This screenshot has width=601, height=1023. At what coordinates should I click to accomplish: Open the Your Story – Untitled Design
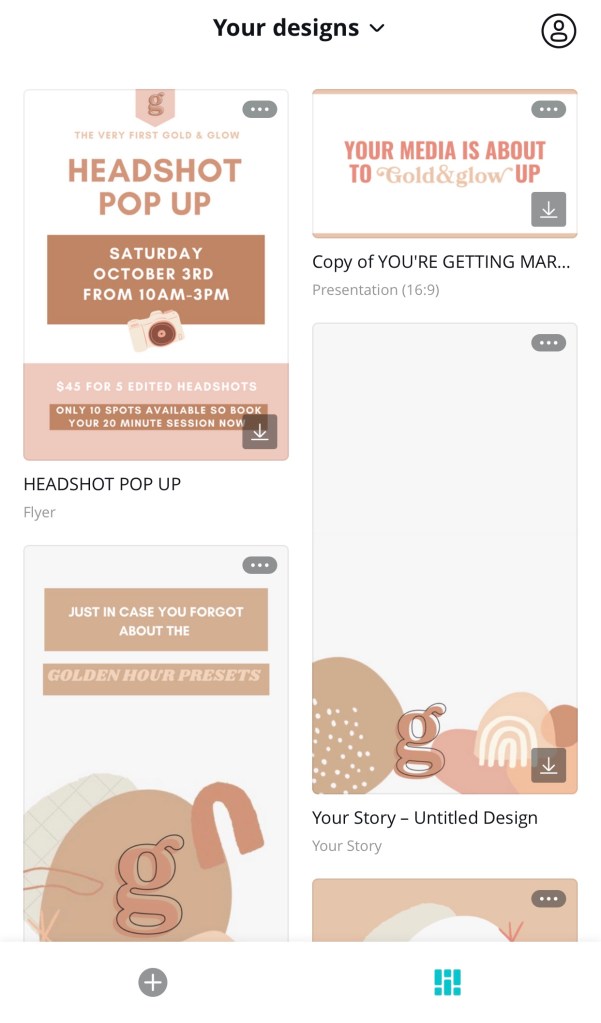coord(444,558)
